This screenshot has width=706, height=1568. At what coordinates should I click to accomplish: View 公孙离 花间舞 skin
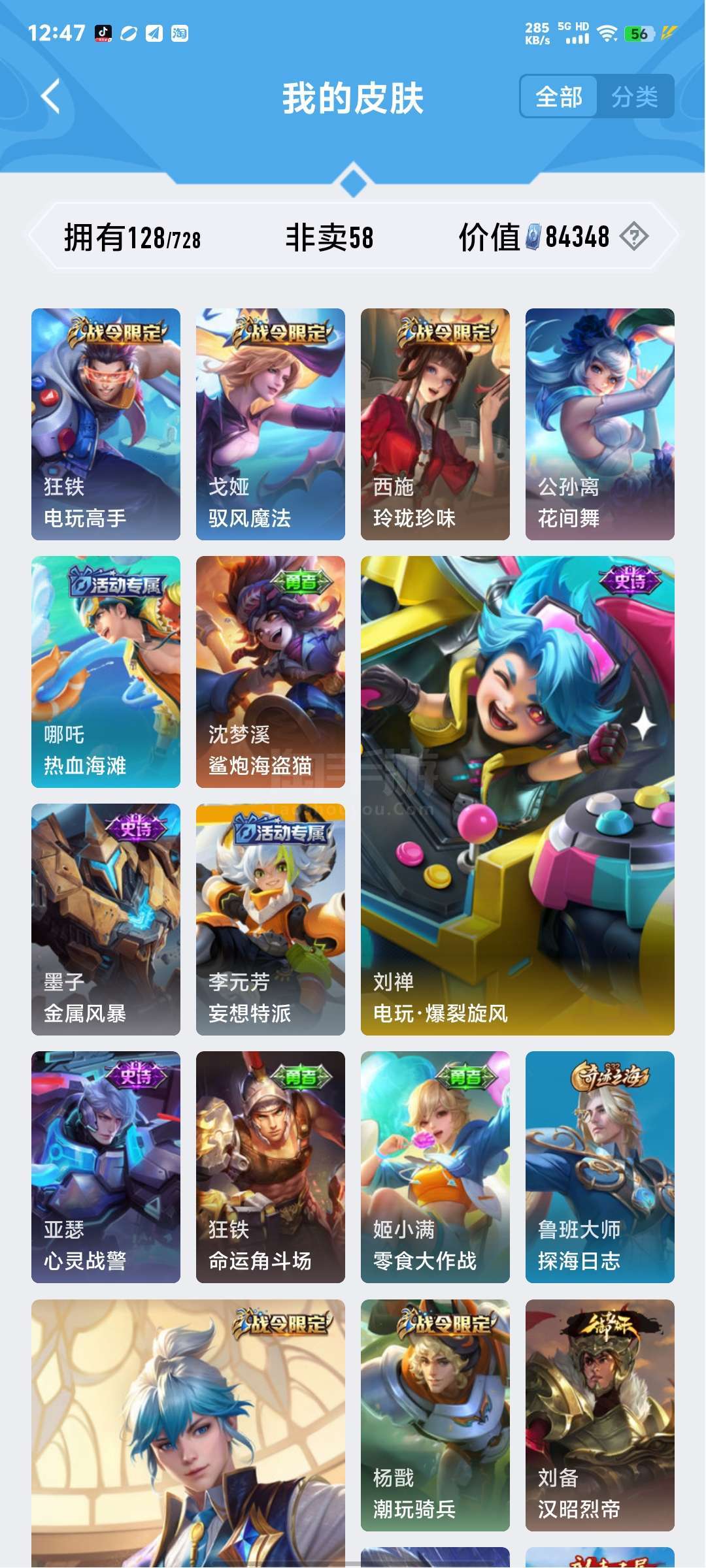[x=600, y=424]
